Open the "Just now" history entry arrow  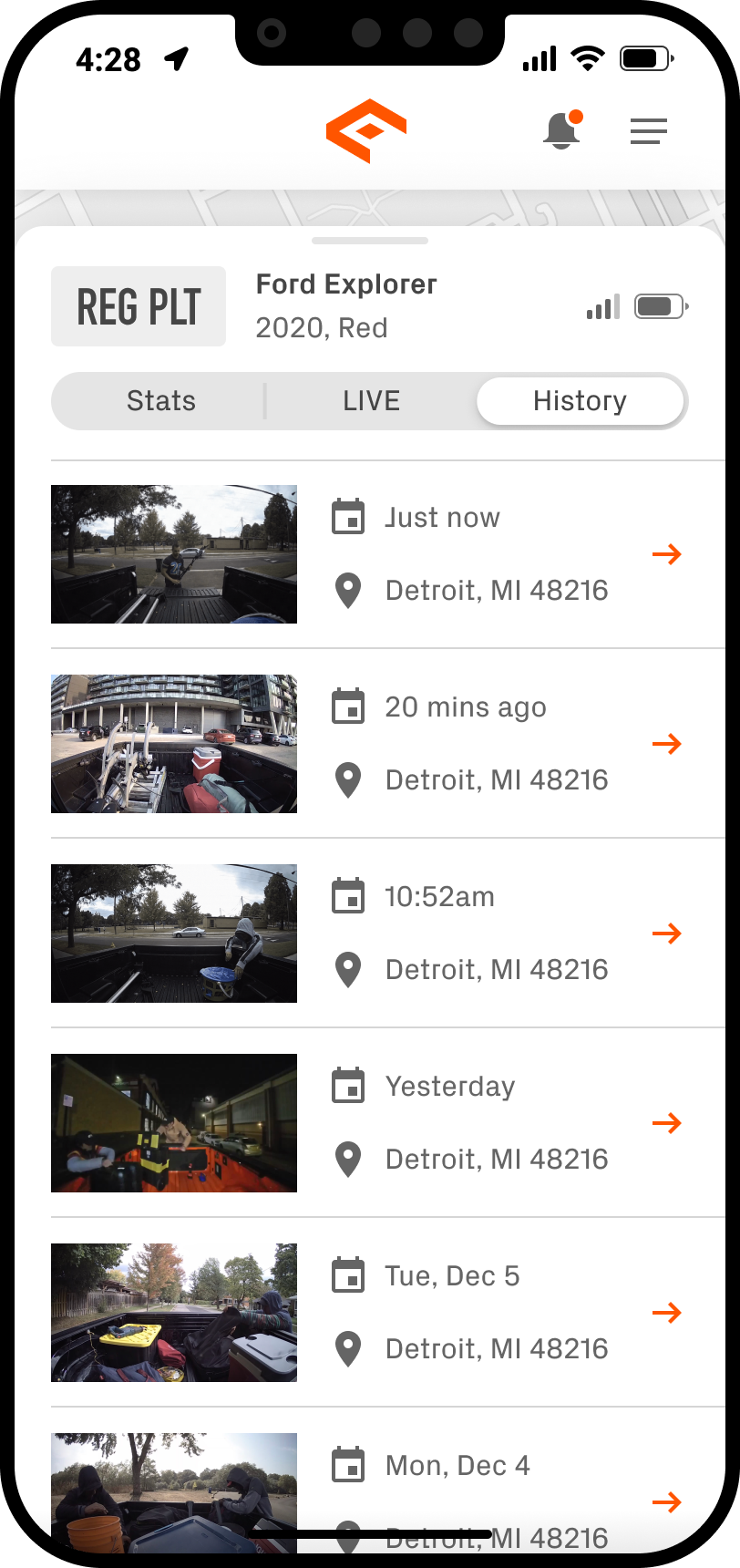[x=667, y=554]
